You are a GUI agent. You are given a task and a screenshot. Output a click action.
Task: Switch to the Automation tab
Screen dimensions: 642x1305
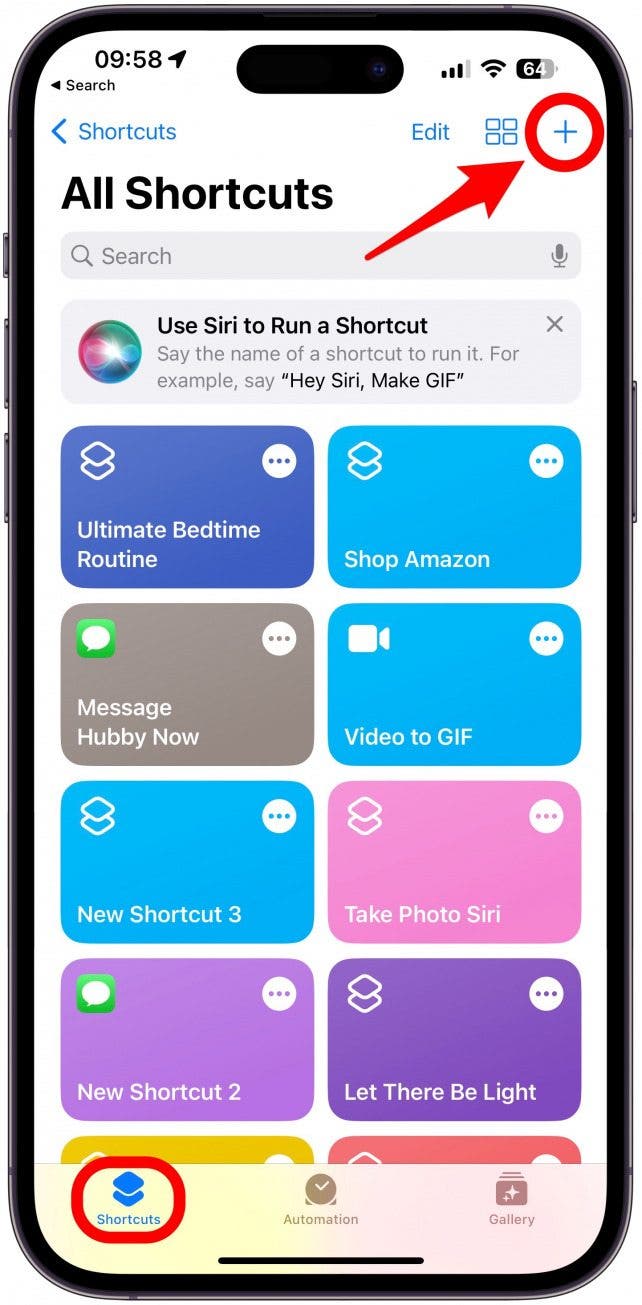pos(320,1200)
